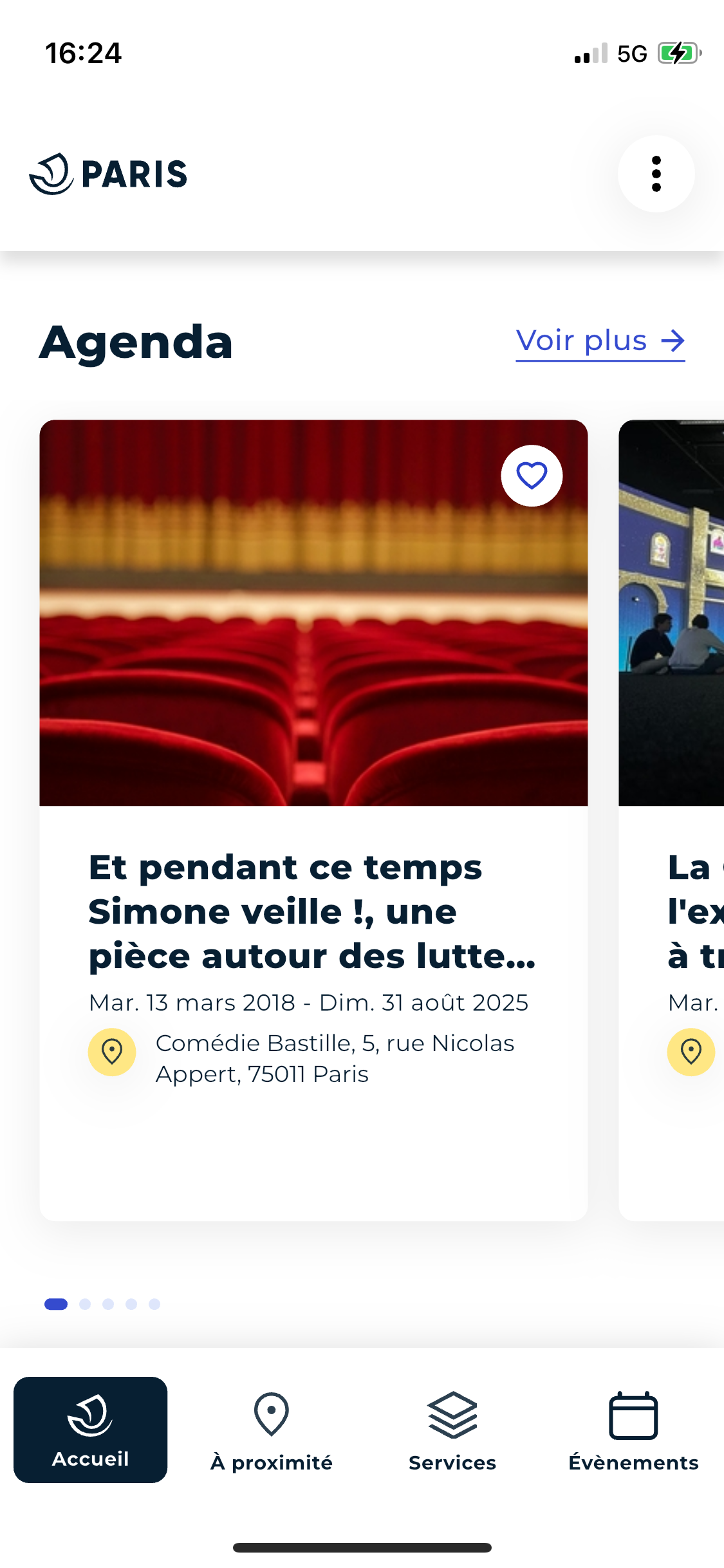Screen dimensions: 724x1568
Task: Follow the Voir plus agenda link
Action: click(600, 341)
